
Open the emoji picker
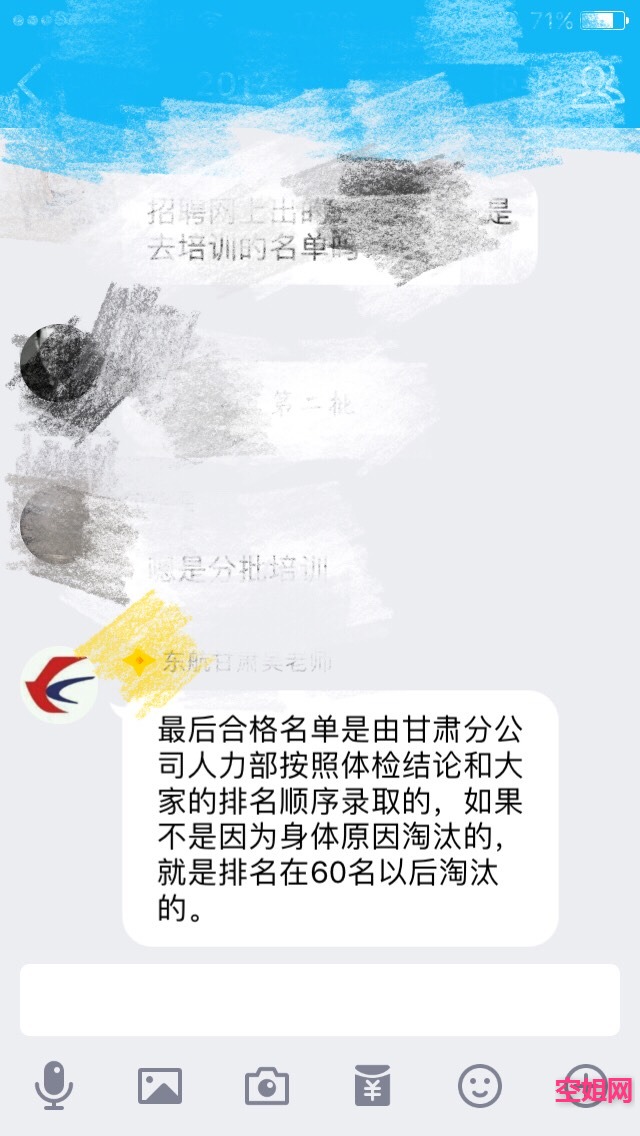coord(479,1085)
